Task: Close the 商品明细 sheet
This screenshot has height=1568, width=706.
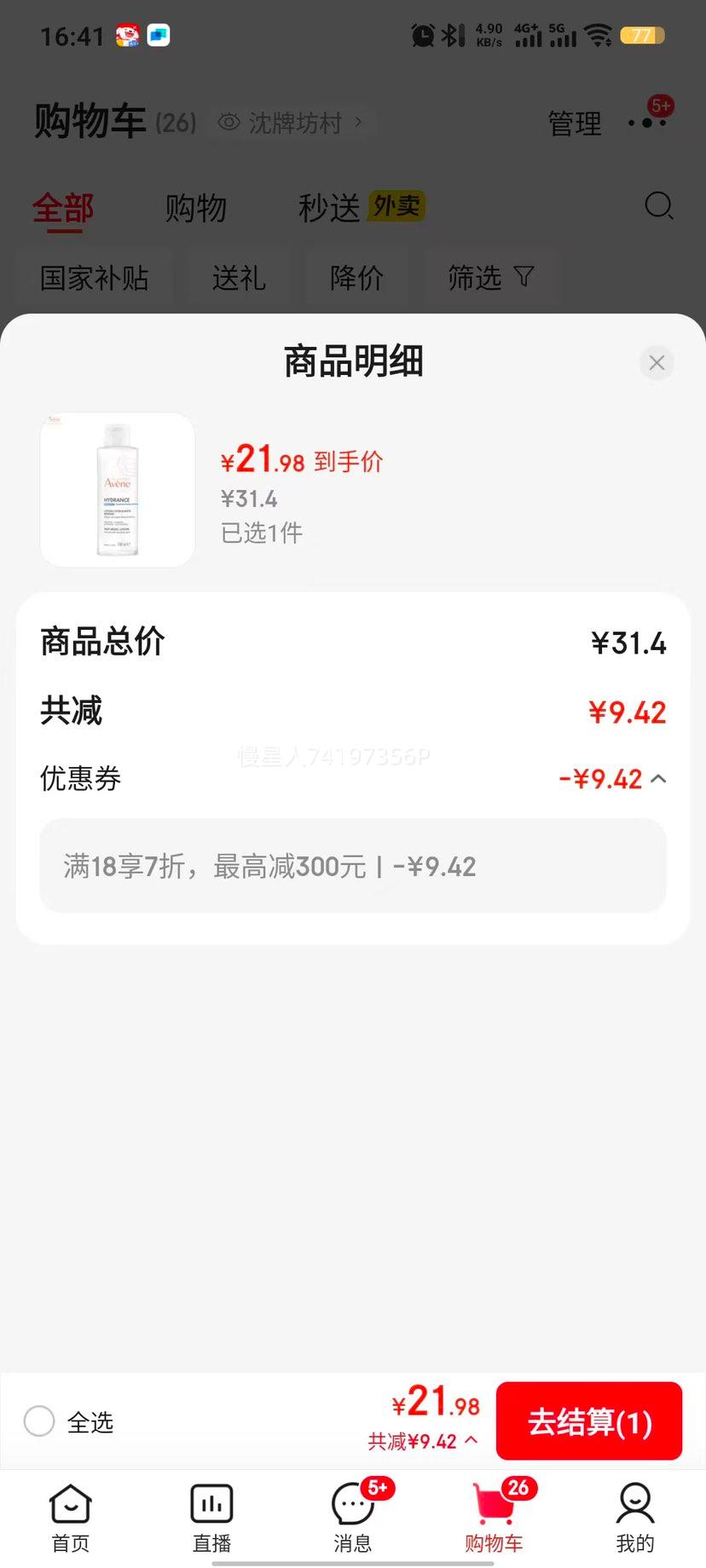Action: 657,363
